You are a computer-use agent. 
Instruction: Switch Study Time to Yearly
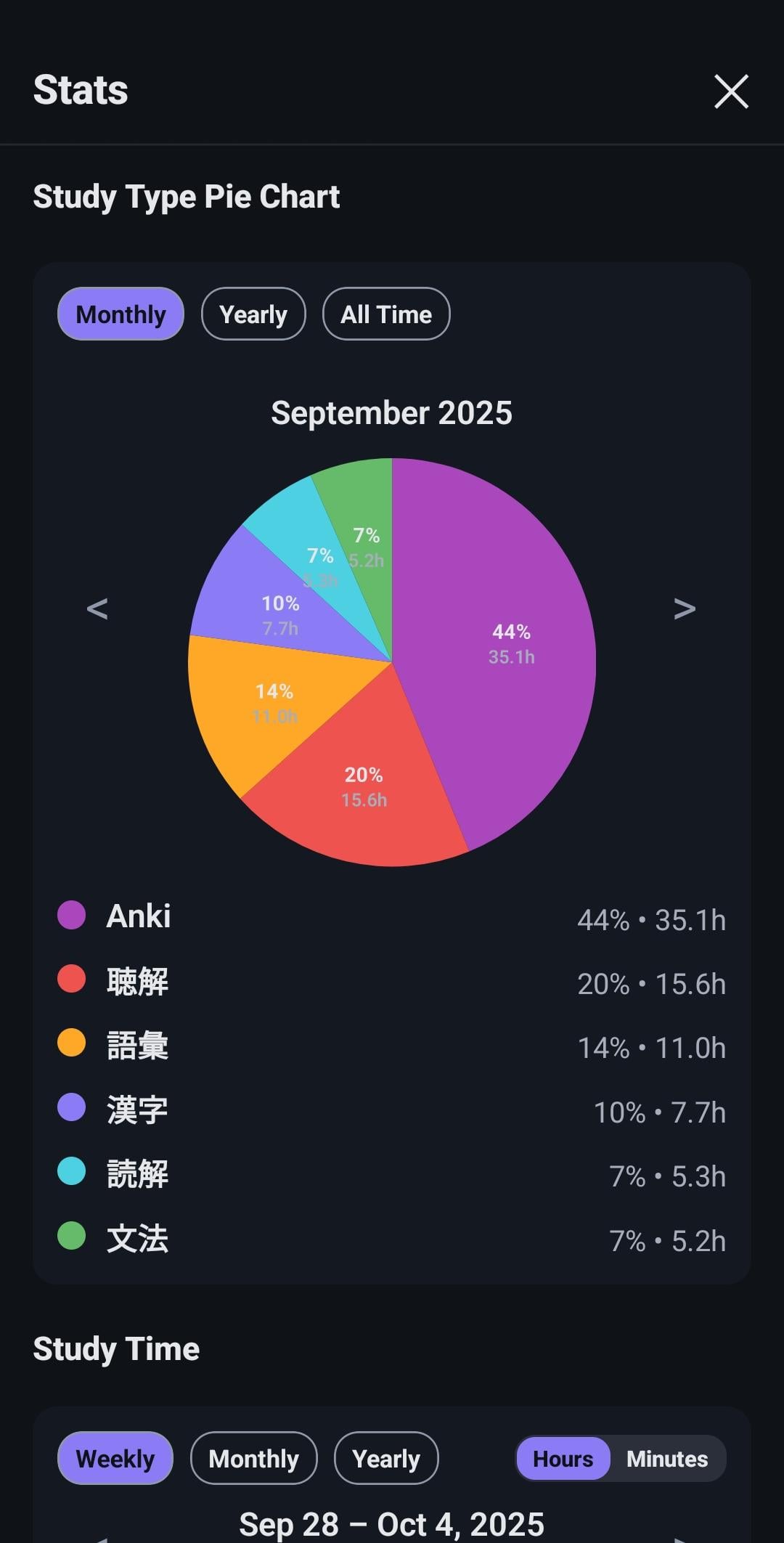(386, 1458)
